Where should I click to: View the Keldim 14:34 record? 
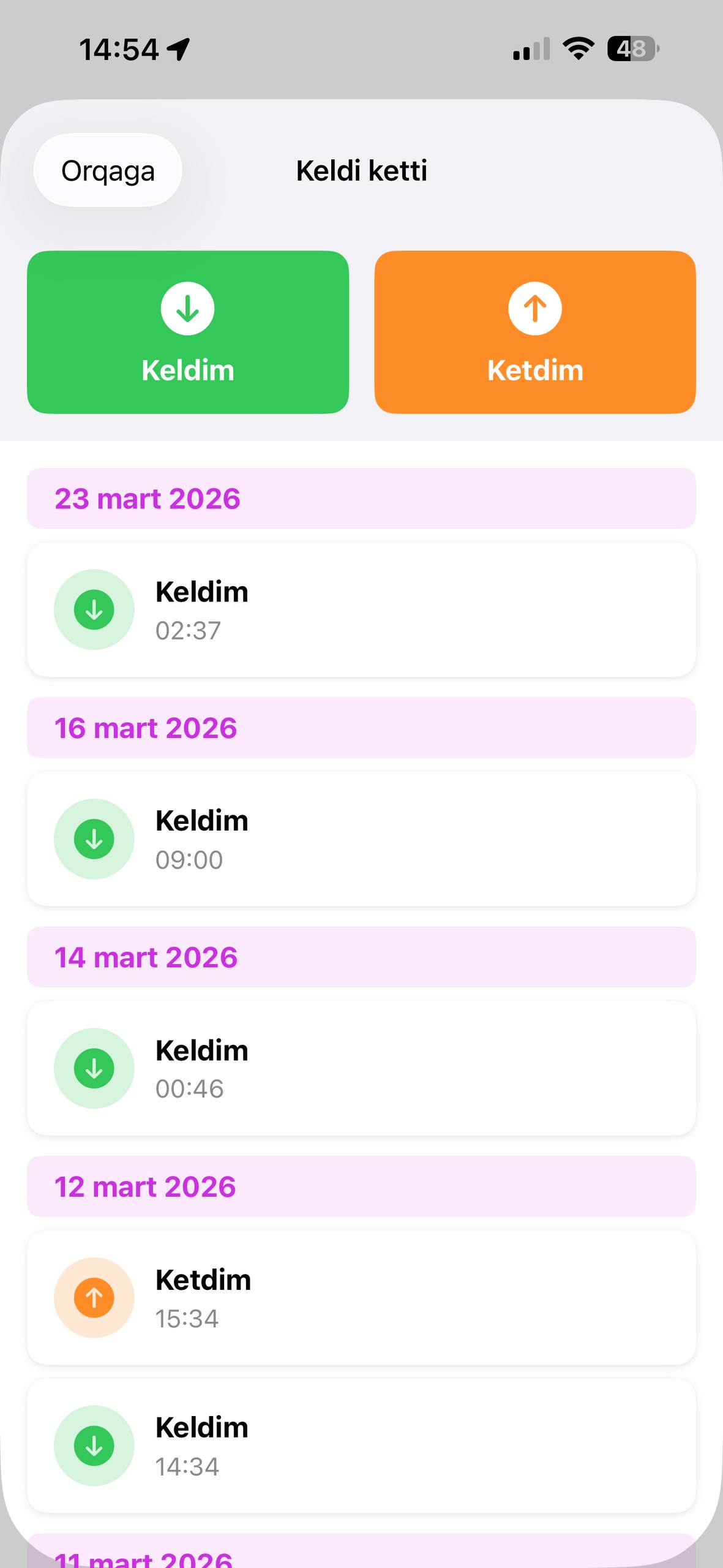(361, 1445)
